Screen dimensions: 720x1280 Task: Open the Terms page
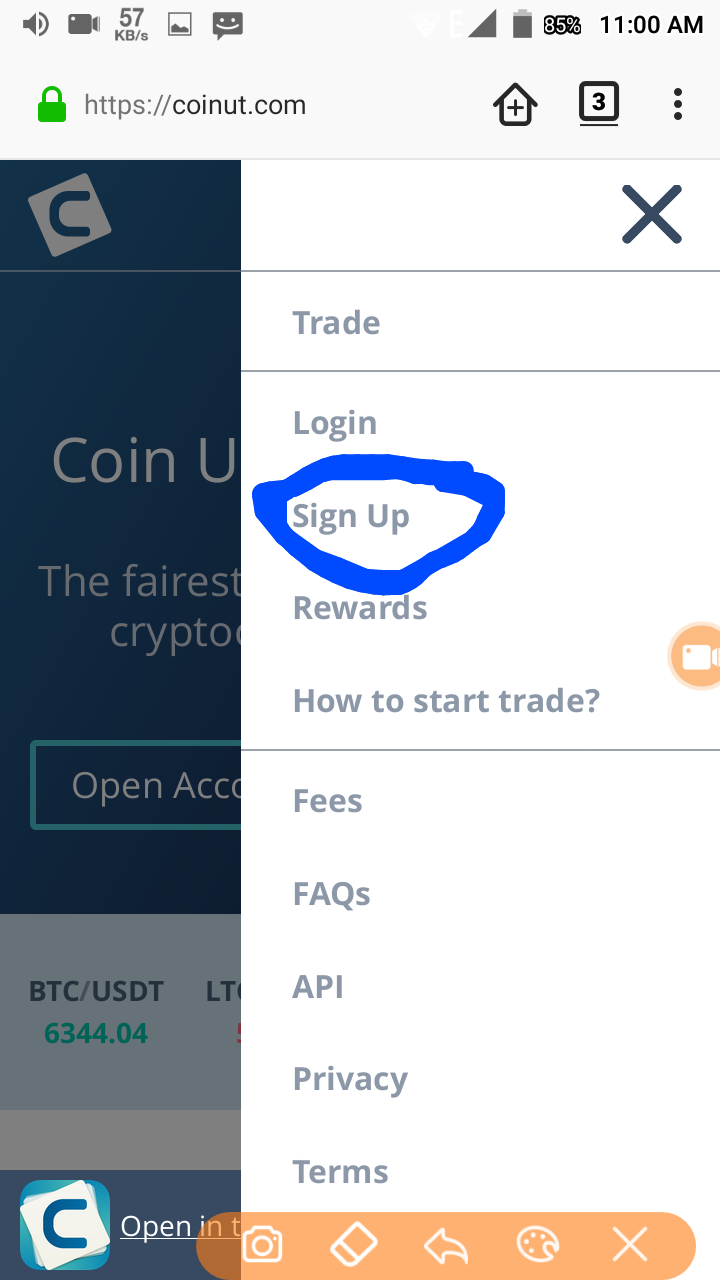click(340, 1172)
